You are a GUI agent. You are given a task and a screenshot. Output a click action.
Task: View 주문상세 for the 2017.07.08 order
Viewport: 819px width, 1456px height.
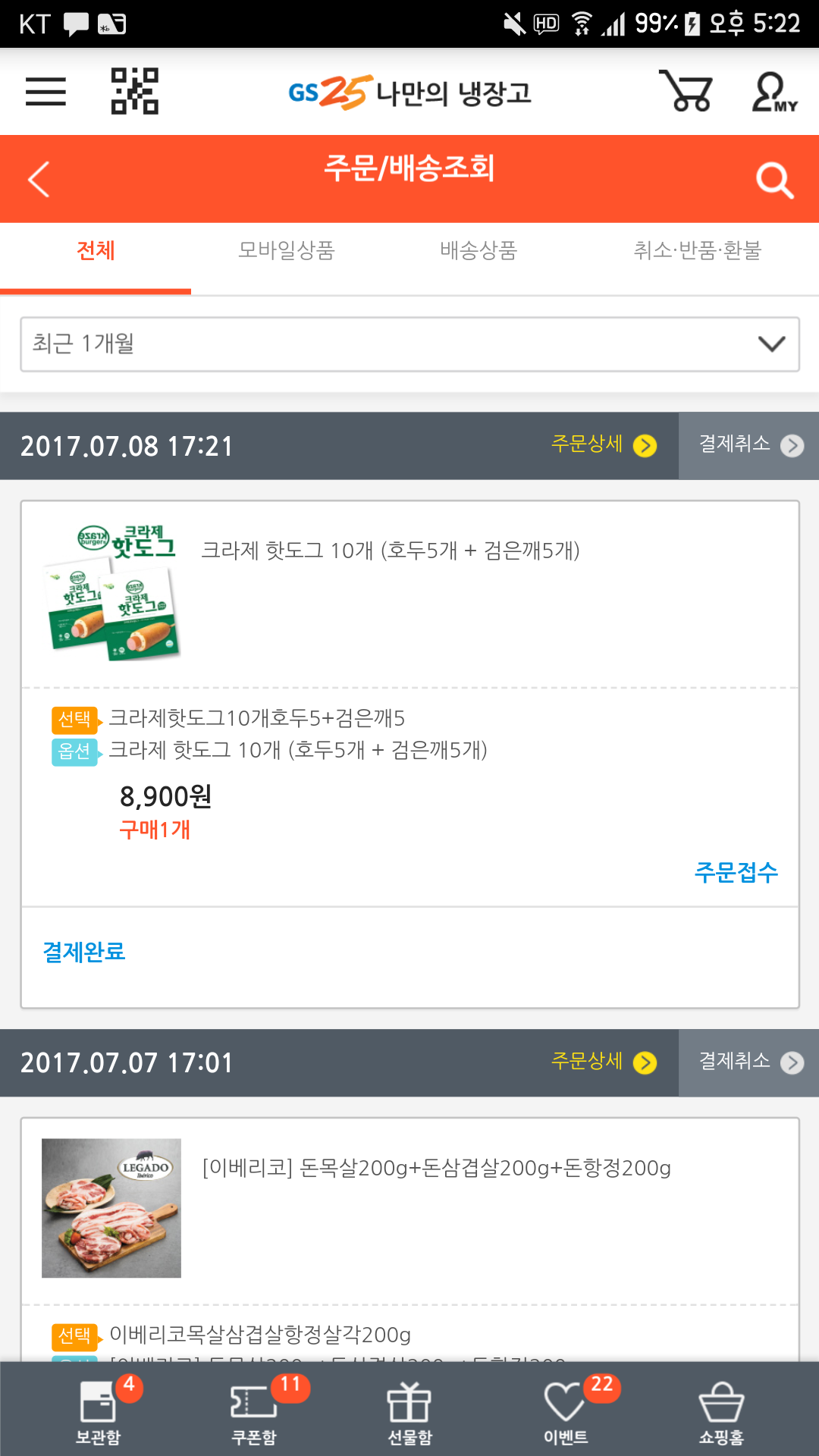click(604, 445)
